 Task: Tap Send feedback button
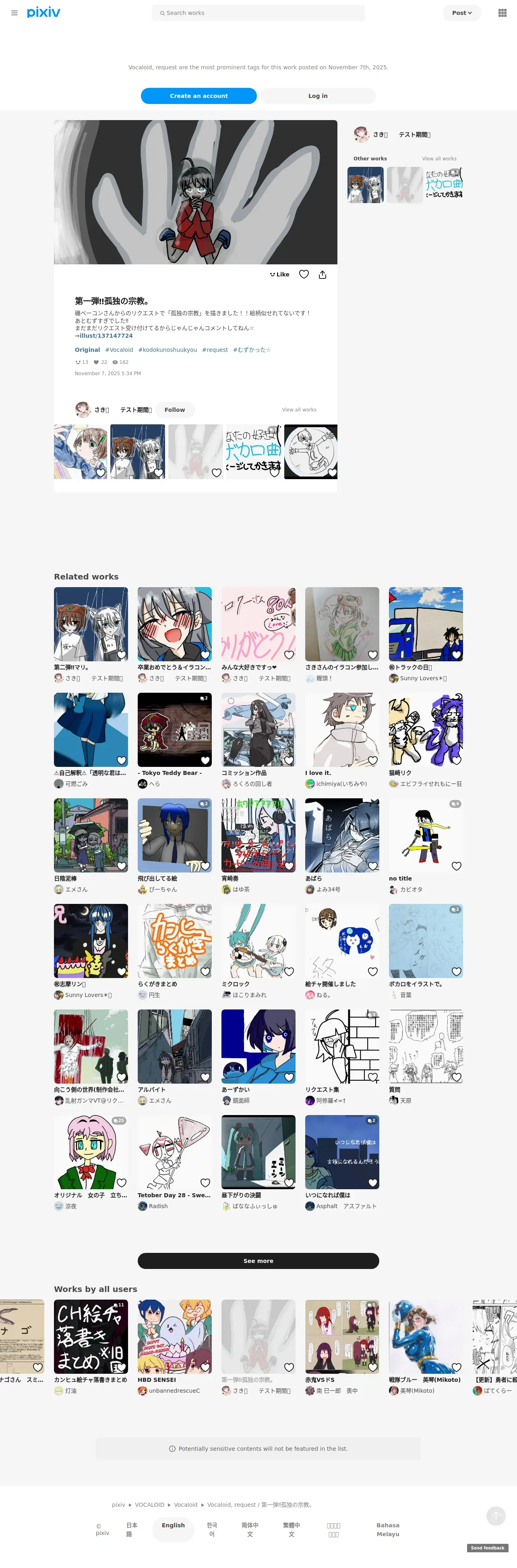pos(487,1547)
